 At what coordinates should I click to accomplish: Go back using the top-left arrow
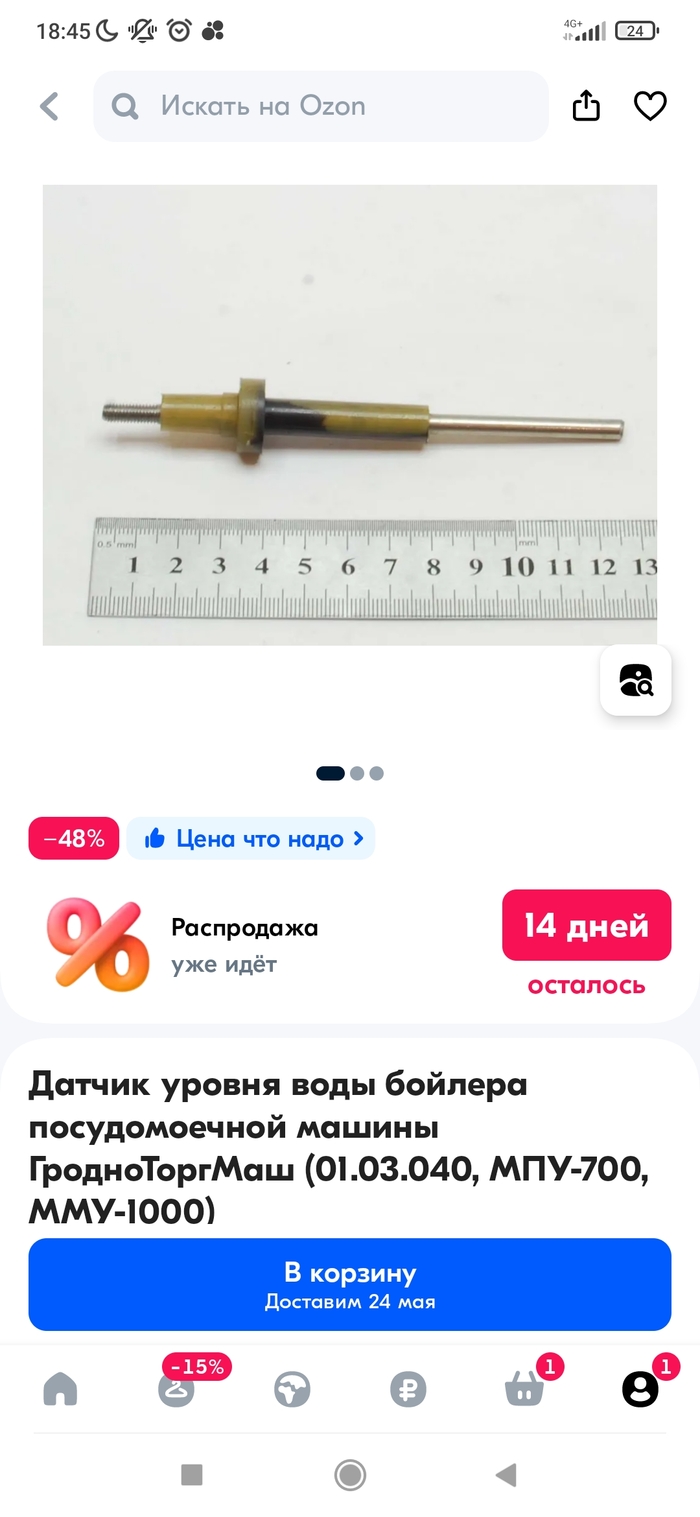click(x=49, y=106)
